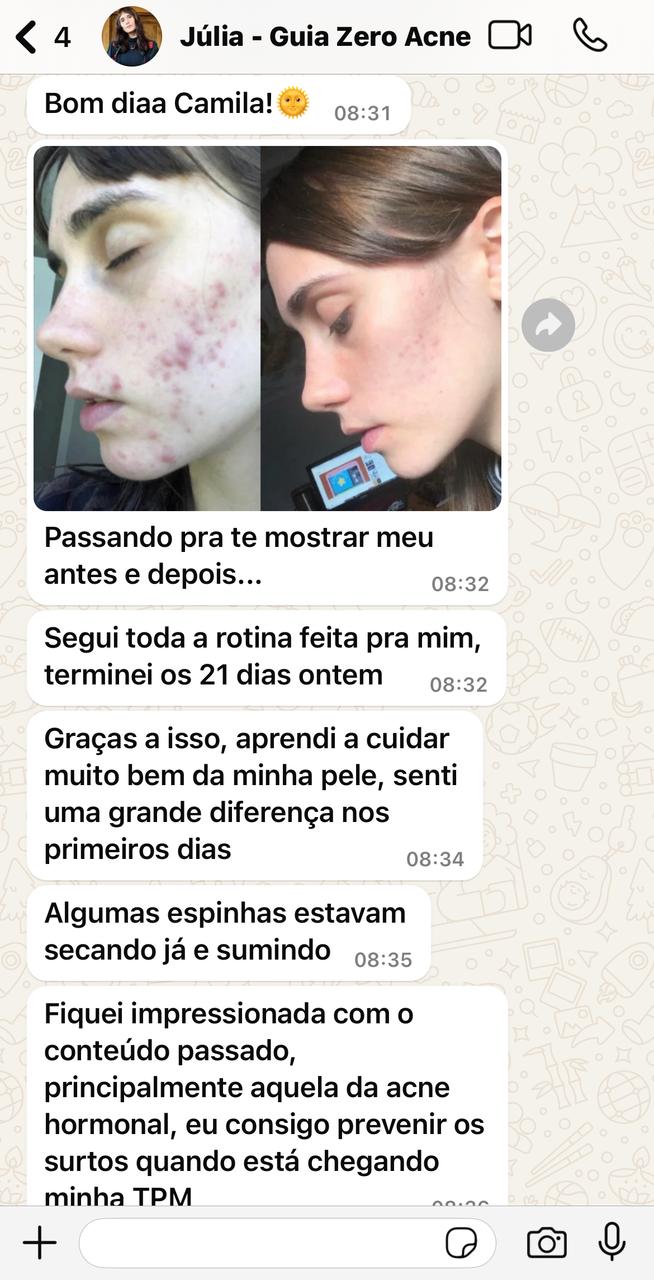Open Júlia - Guia Zero Acne contact info
This screenshot has width=654, height=1280.
(x=325, y=37)
